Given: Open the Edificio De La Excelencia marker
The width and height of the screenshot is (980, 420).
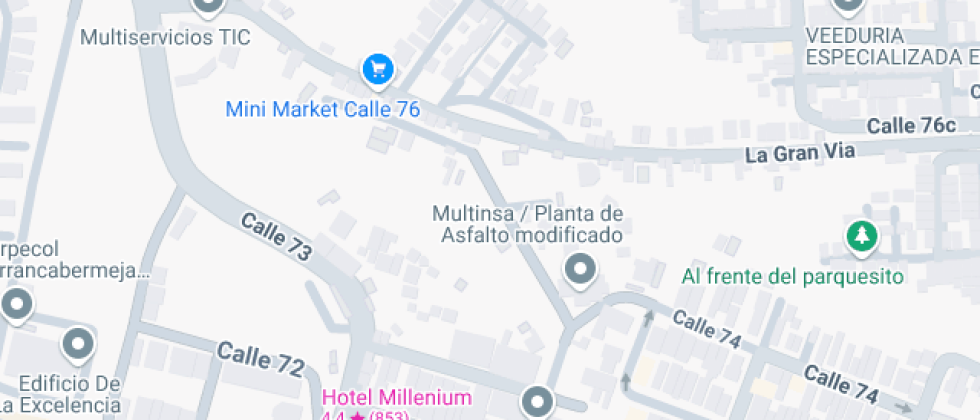Looking at the screenshot, I should click(x=78, y=345).
